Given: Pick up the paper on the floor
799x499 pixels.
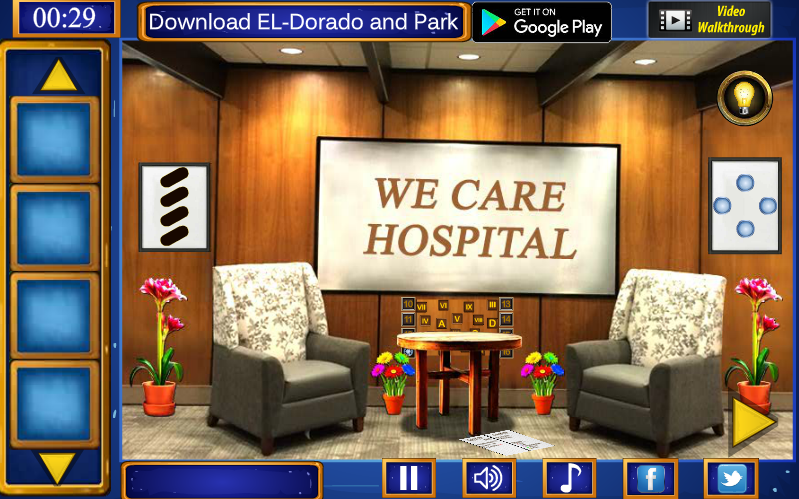Looking at the screenshot, I should pyautogui.click(x=505, y=441).
